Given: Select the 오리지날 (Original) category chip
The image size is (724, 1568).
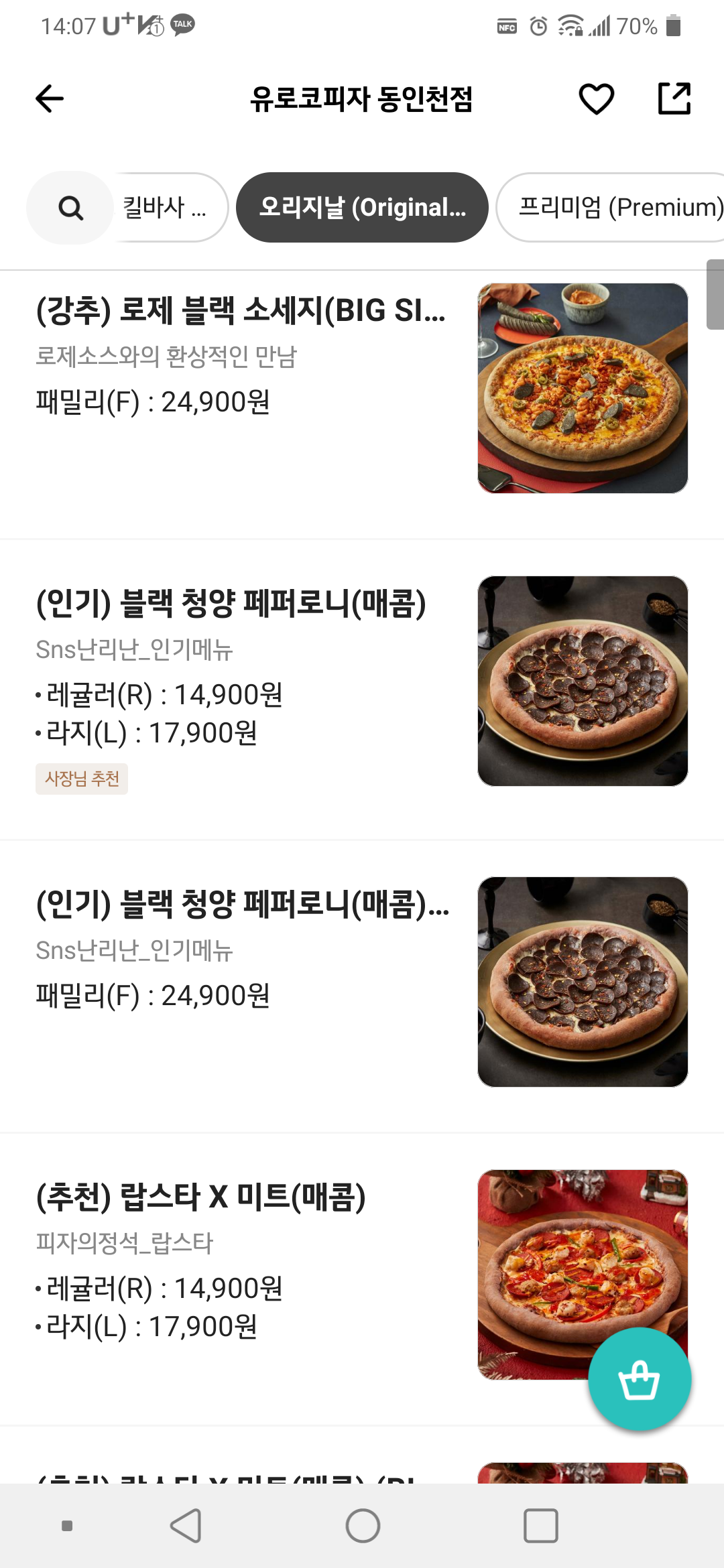Looking at the screenshot, I should [362, 208].
